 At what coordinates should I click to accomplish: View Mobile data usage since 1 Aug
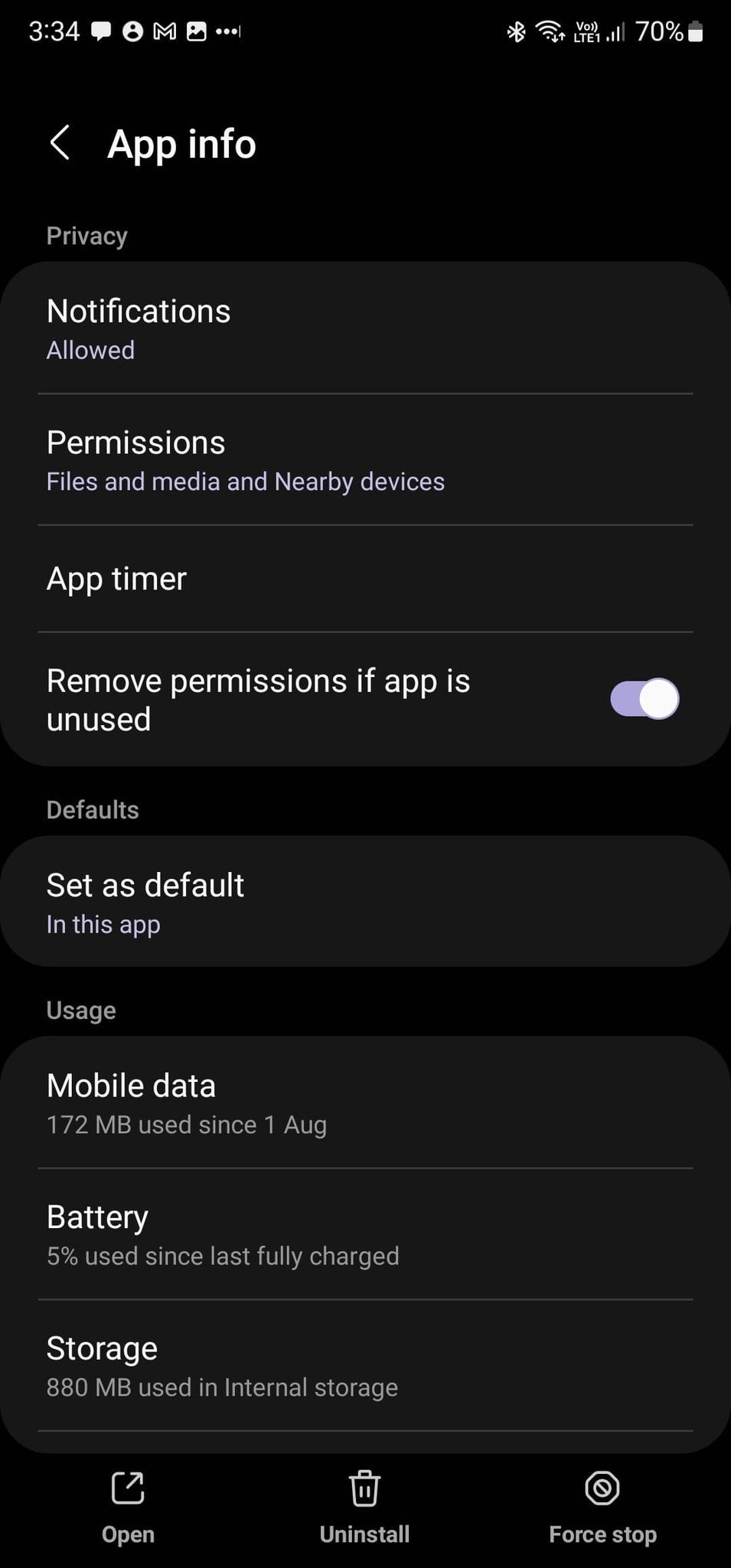[365, 1102]
